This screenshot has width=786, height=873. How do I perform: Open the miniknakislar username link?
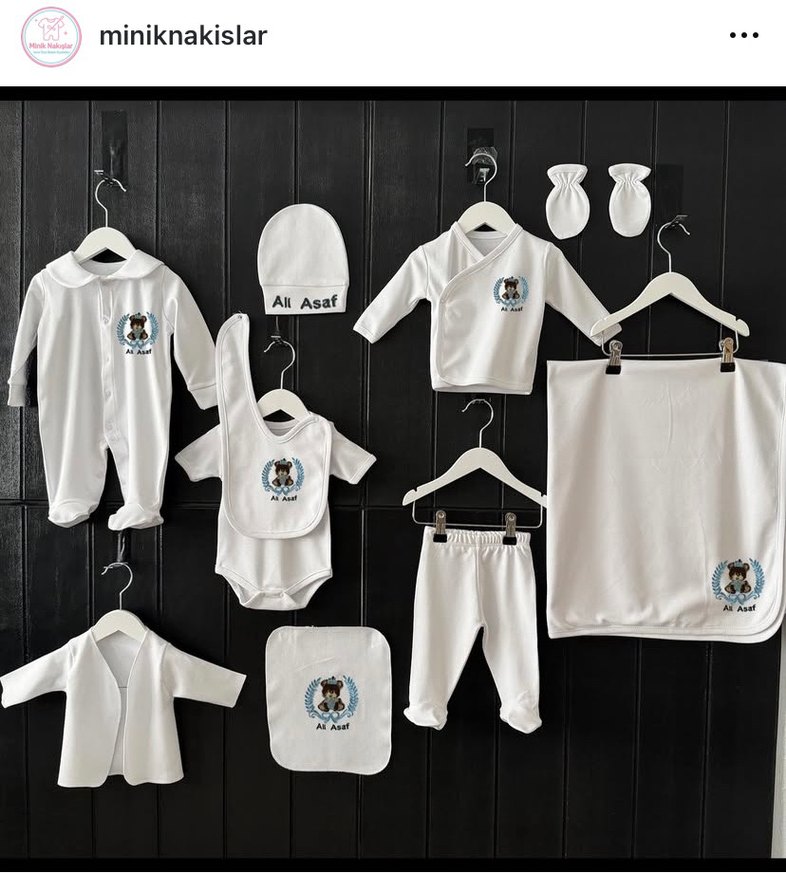(183, 36)
